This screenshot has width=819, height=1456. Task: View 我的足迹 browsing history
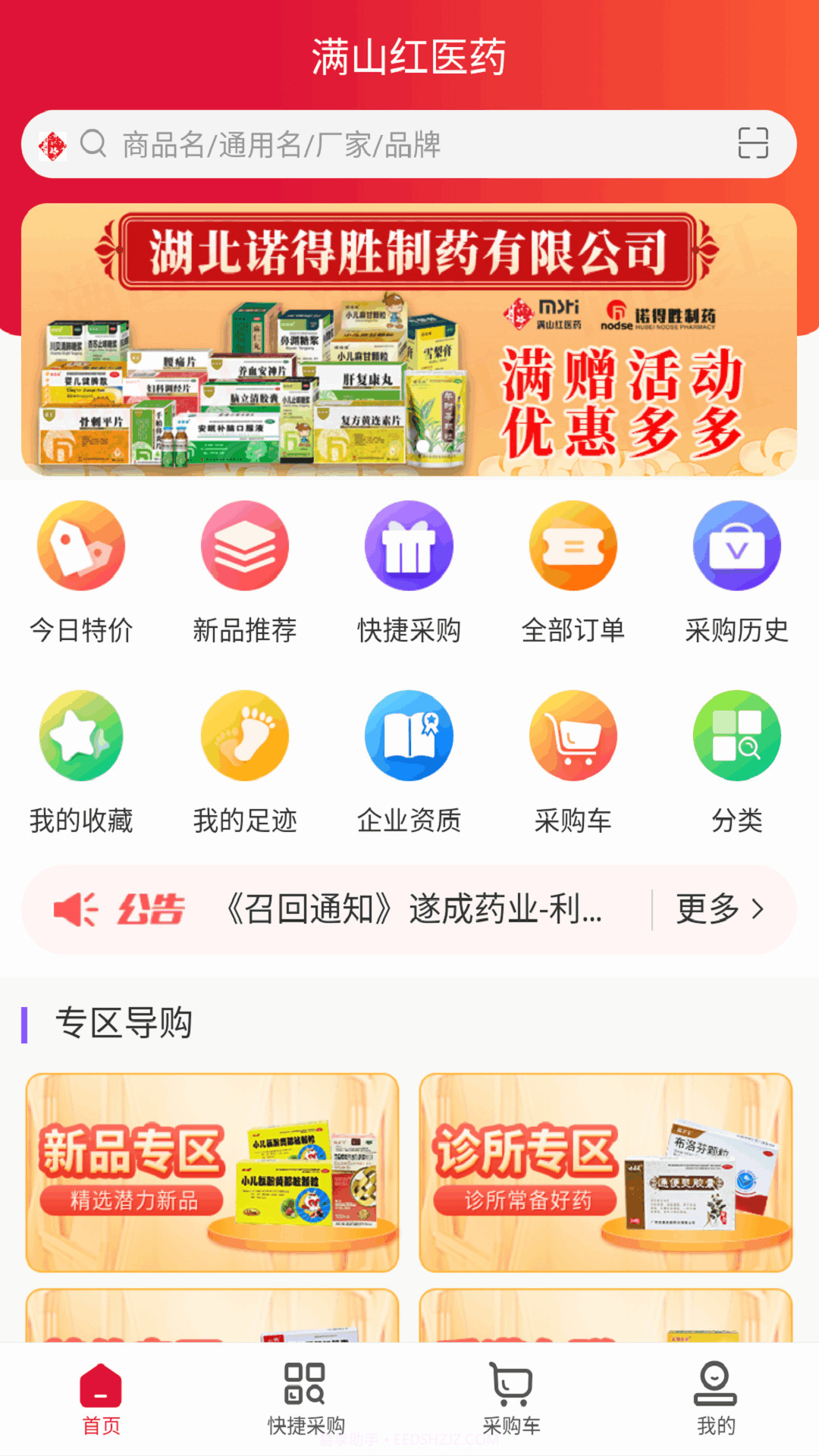coord(245,762)
